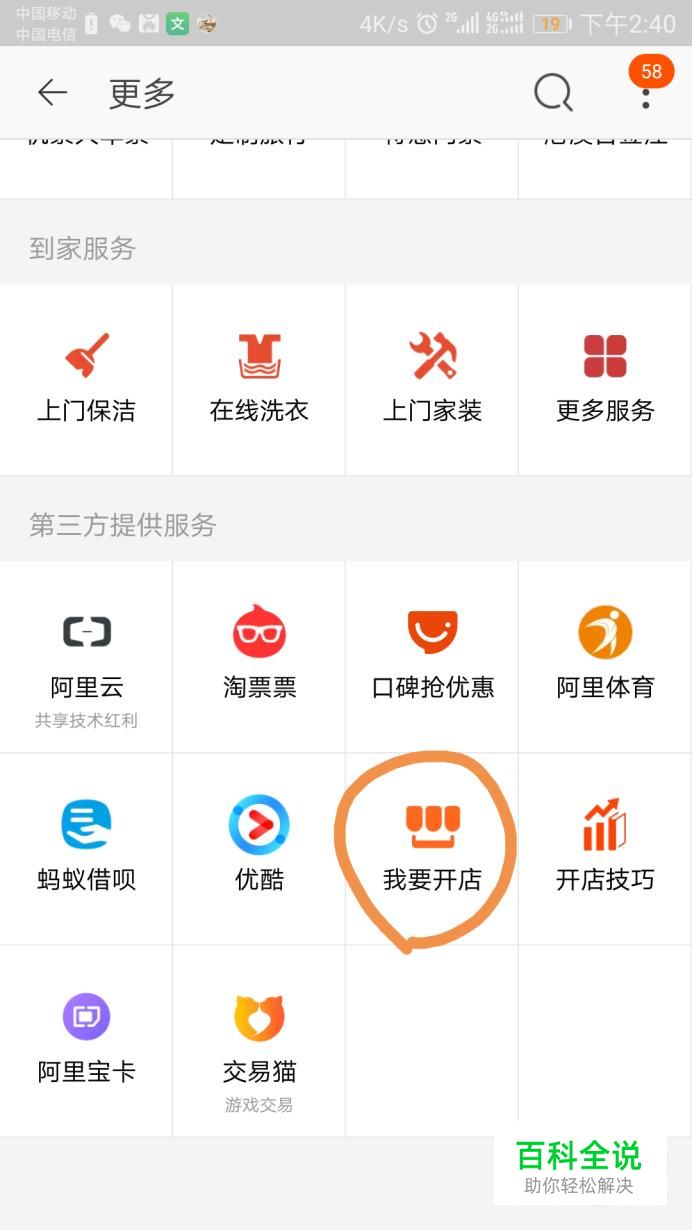Screen dimensions: 692x1230
Task: Open 蚂蚁借呗
Action: (x=86, y=849)
